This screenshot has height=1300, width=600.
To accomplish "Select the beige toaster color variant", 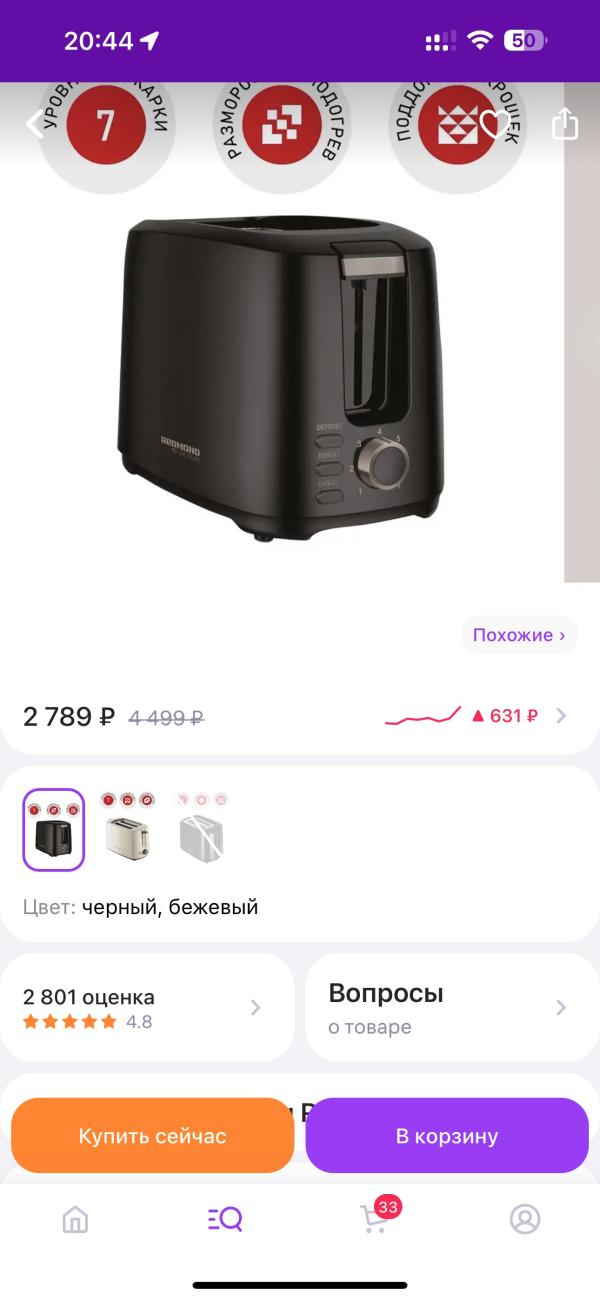I will click(x=127, y=830).
